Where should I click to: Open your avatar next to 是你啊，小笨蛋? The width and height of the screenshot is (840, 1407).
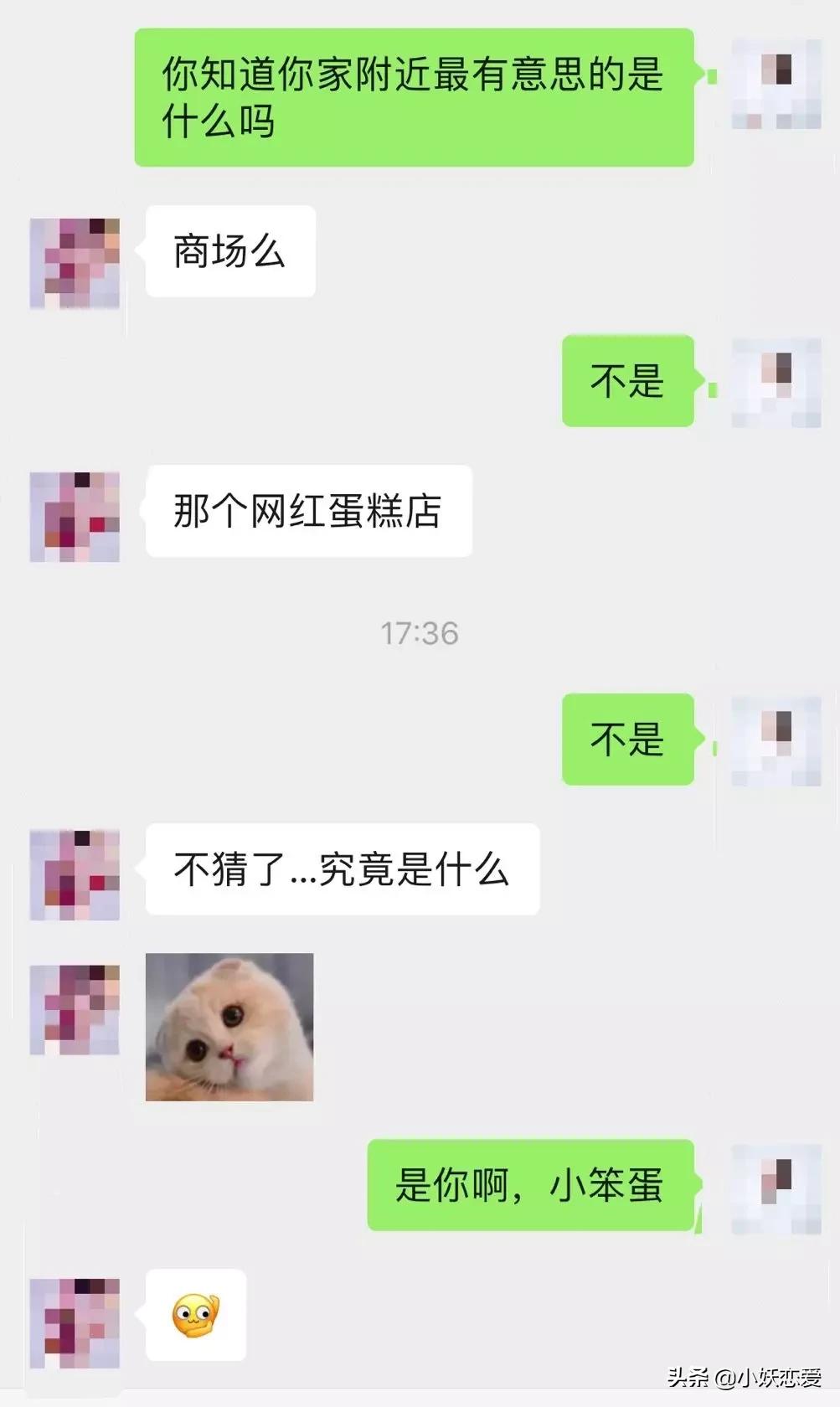(775, 1189)
